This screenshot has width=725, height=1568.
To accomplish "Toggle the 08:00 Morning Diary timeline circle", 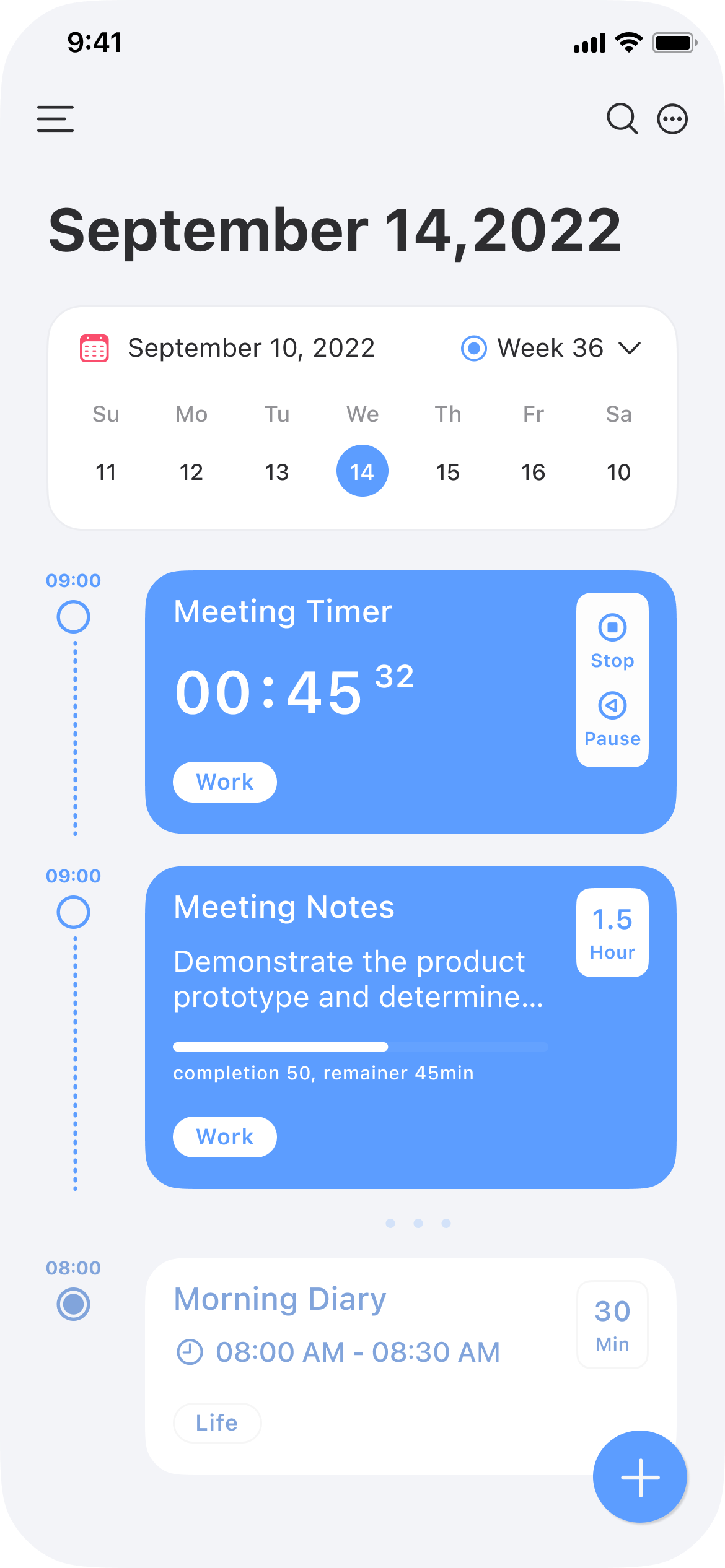I will 73,1304.
